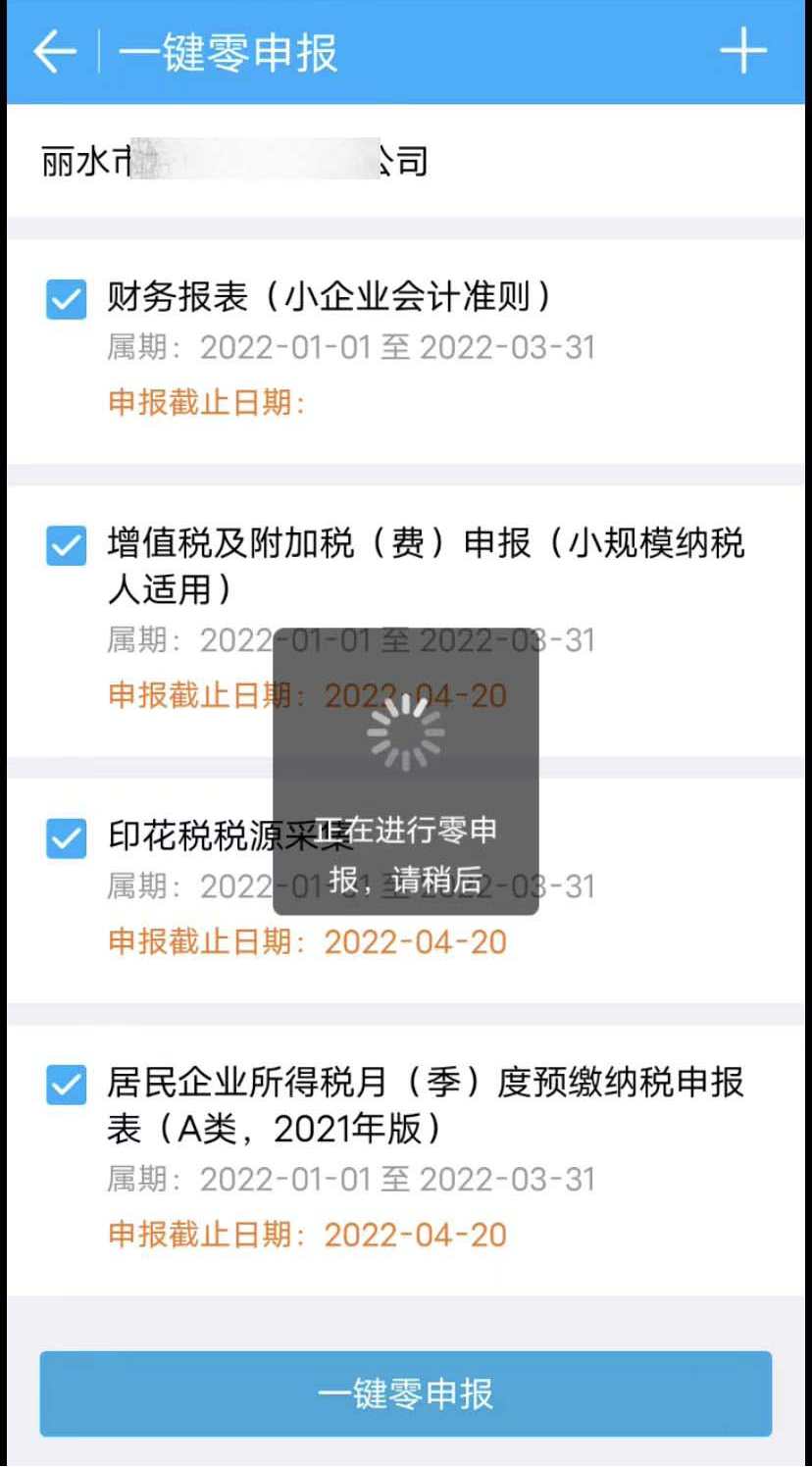Tap the plus icon in the header
This screenshot has width=812, height=1467.
742,51
